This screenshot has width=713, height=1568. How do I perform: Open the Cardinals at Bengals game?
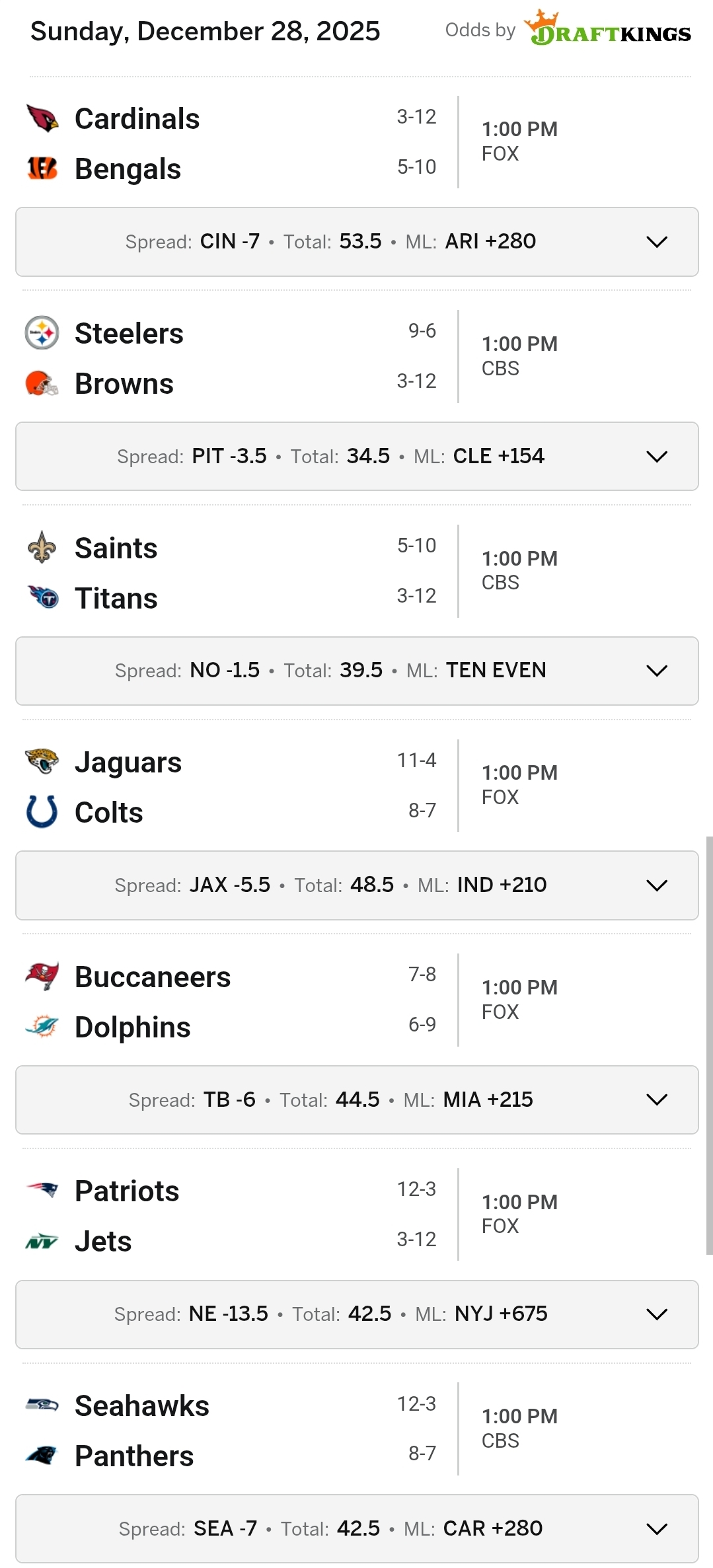(x=231, y=143)
